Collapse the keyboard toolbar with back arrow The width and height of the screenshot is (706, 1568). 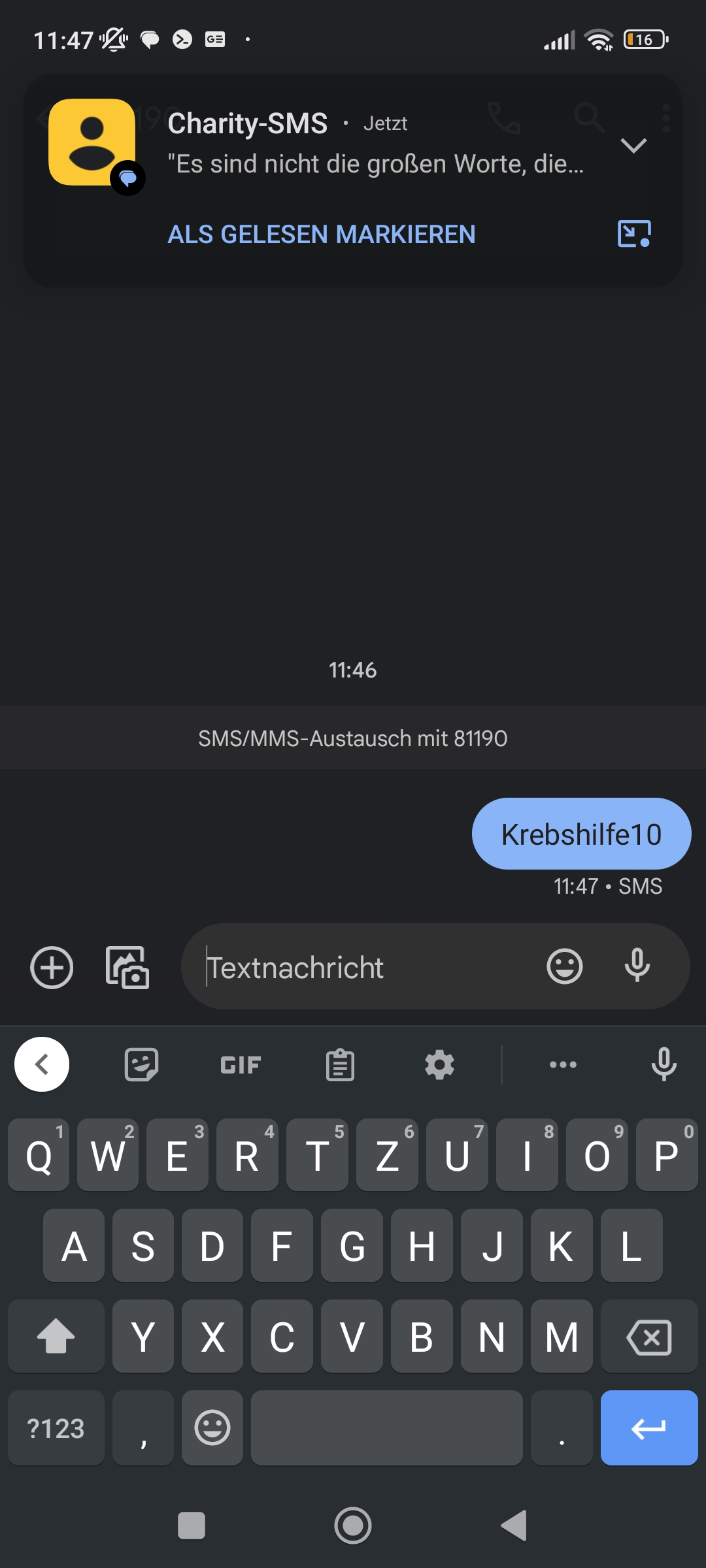click(x=42, y=1064)
